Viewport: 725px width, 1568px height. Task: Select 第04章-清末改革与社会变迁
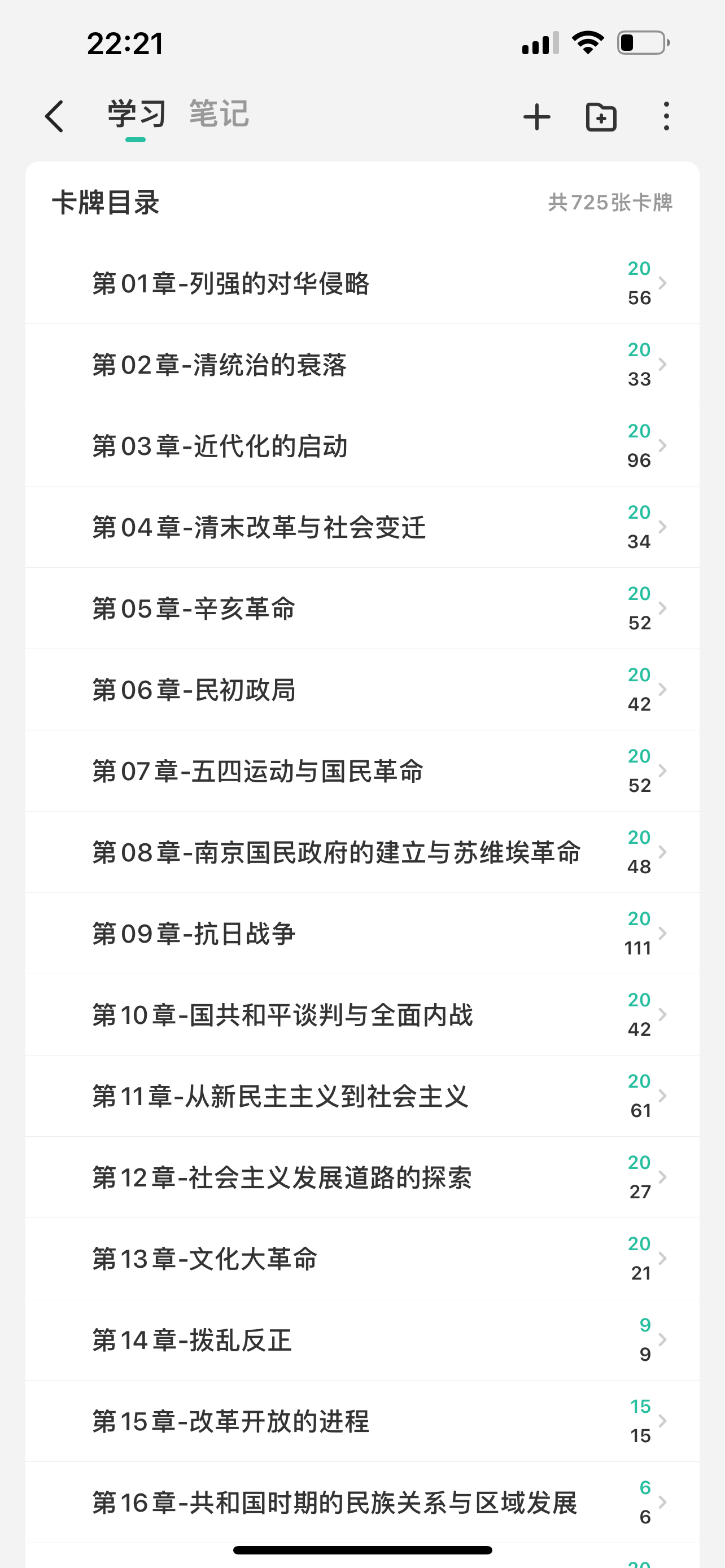(362, 527)
